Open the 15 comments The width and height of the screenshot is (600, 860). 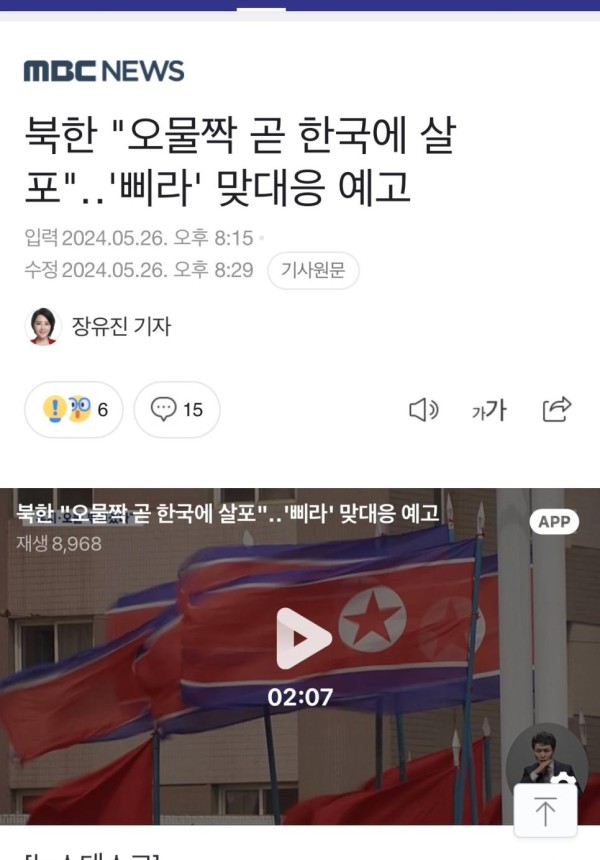(x=177, y=409)
